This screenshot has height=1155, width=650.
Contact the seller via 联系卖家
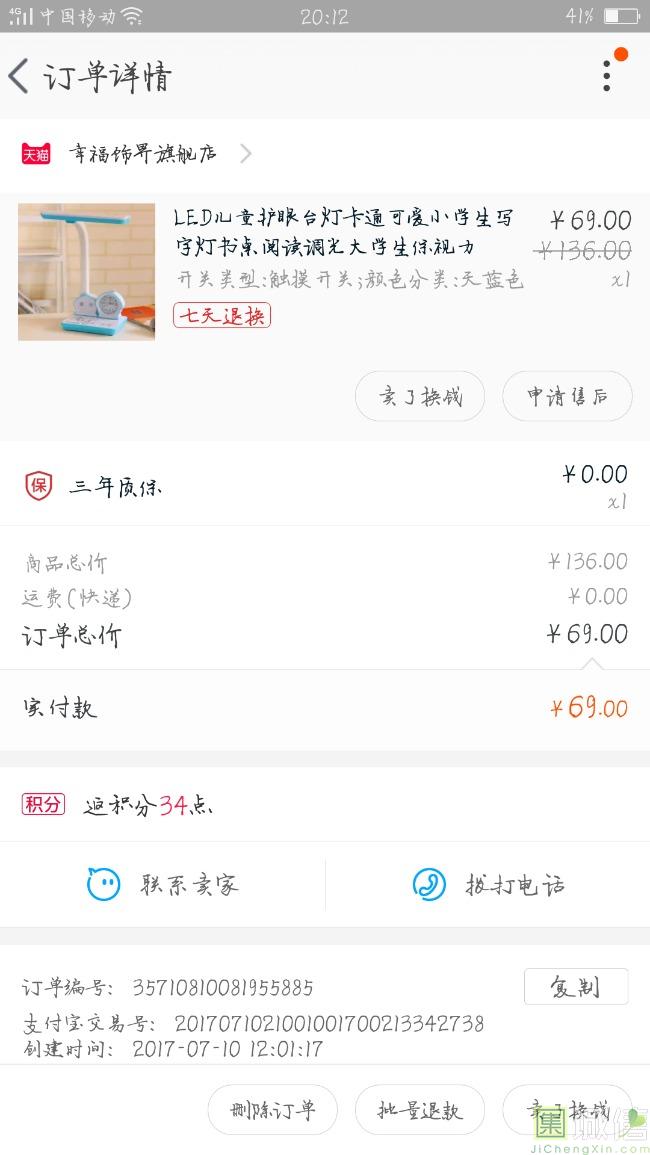(x=163, y=885)
